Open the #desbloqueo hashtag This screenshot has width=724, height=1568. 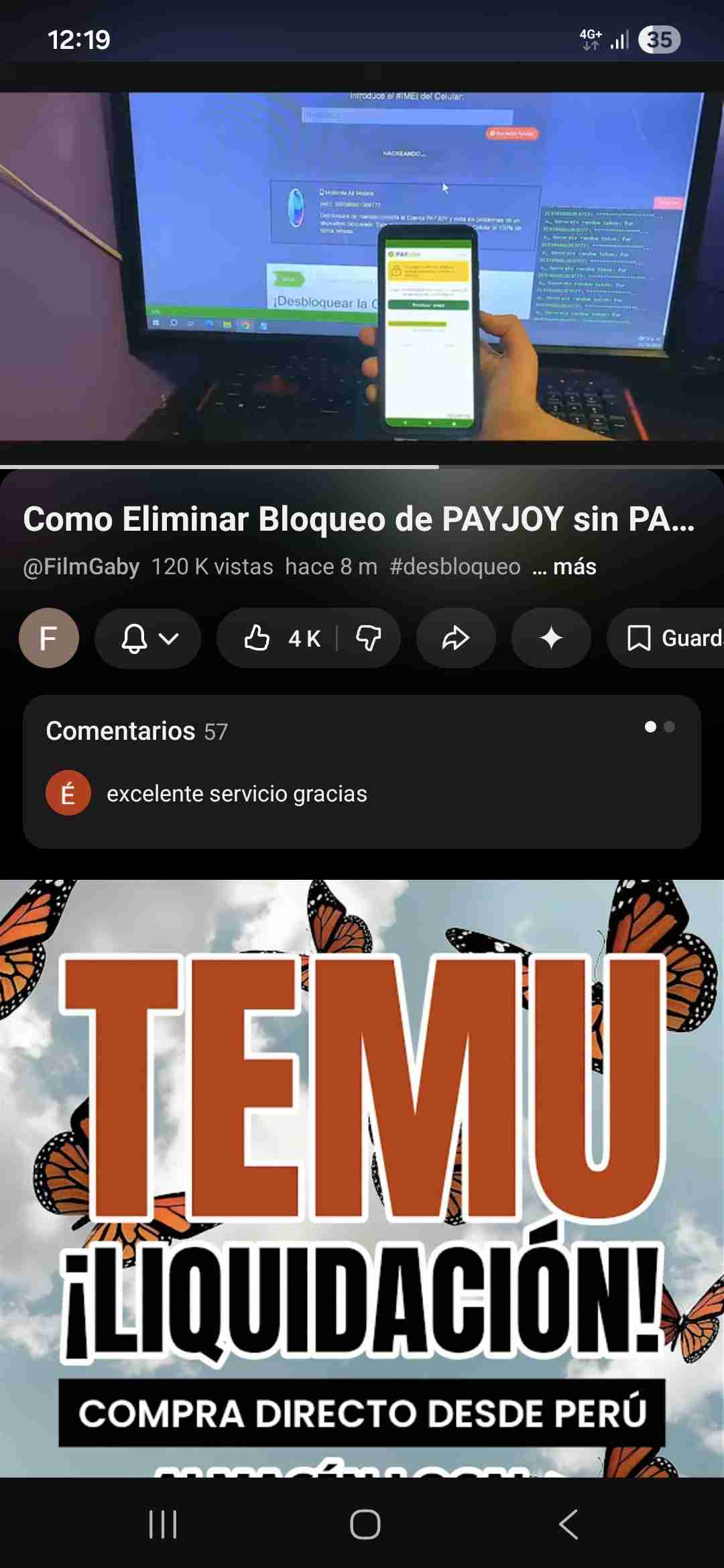pos(455,567)
